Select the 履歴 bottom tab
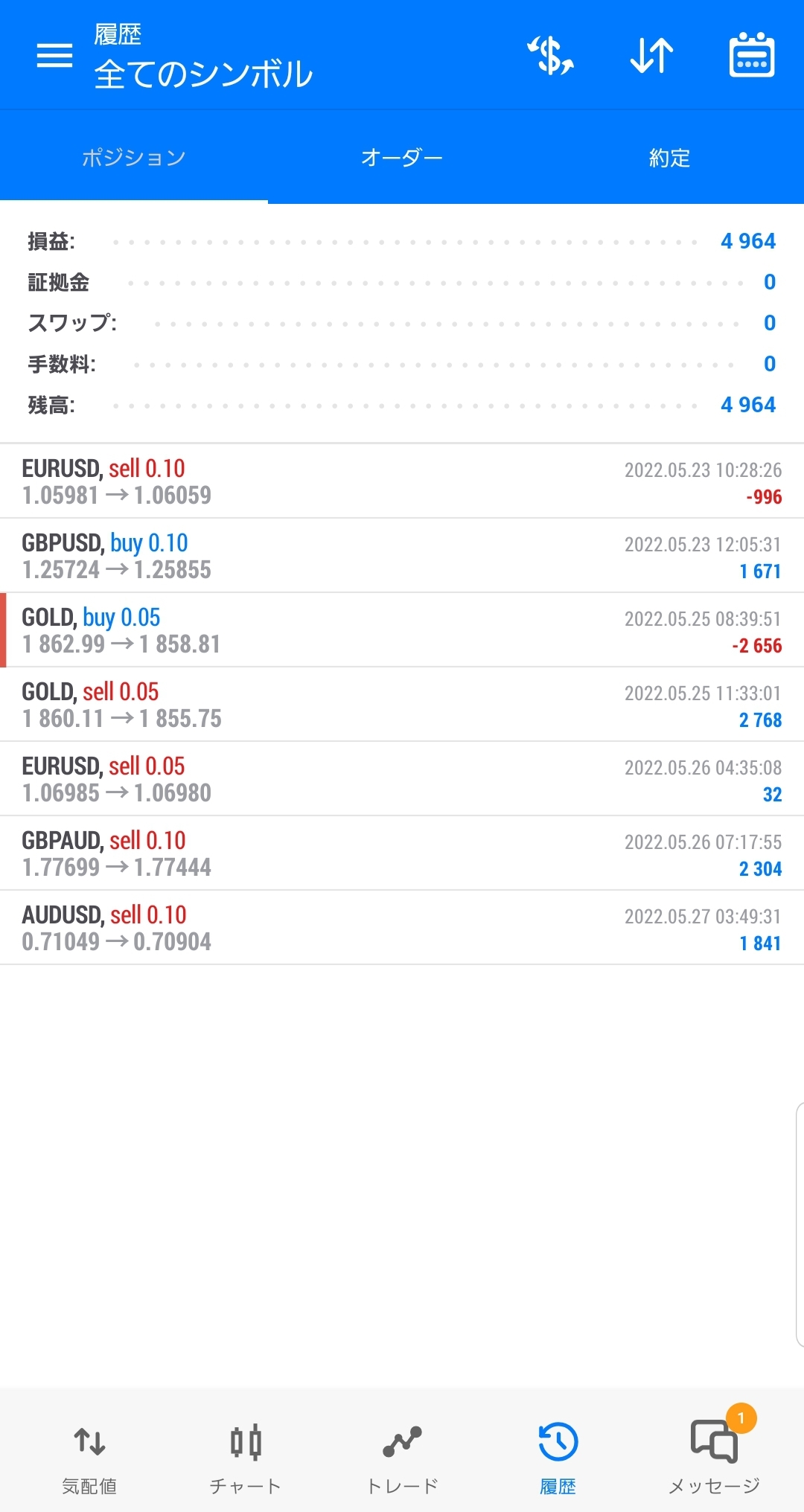Image resolution: width=804 pixels, height=1512 pixels. [558, 1457]
